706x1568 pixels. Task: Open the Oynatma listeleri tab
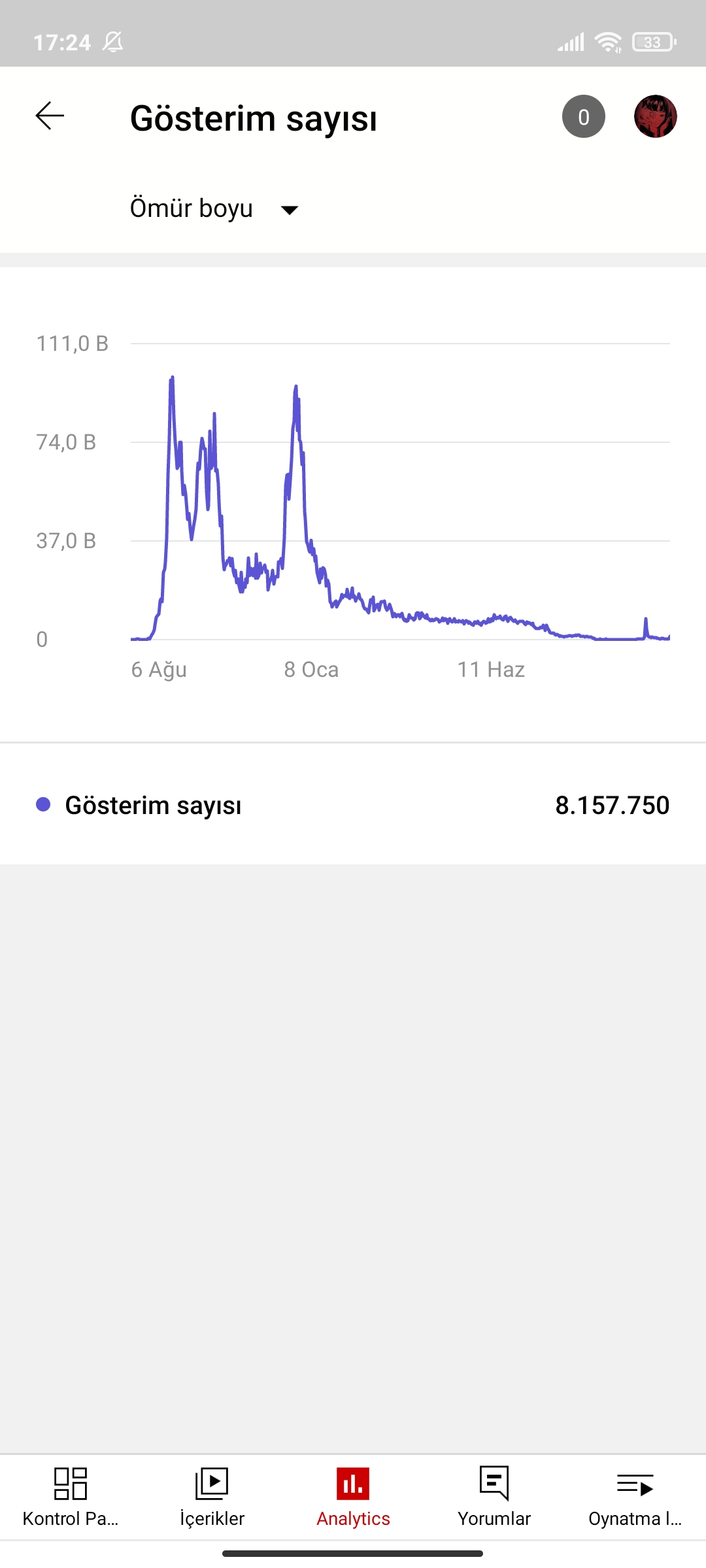pos(635,1497)
